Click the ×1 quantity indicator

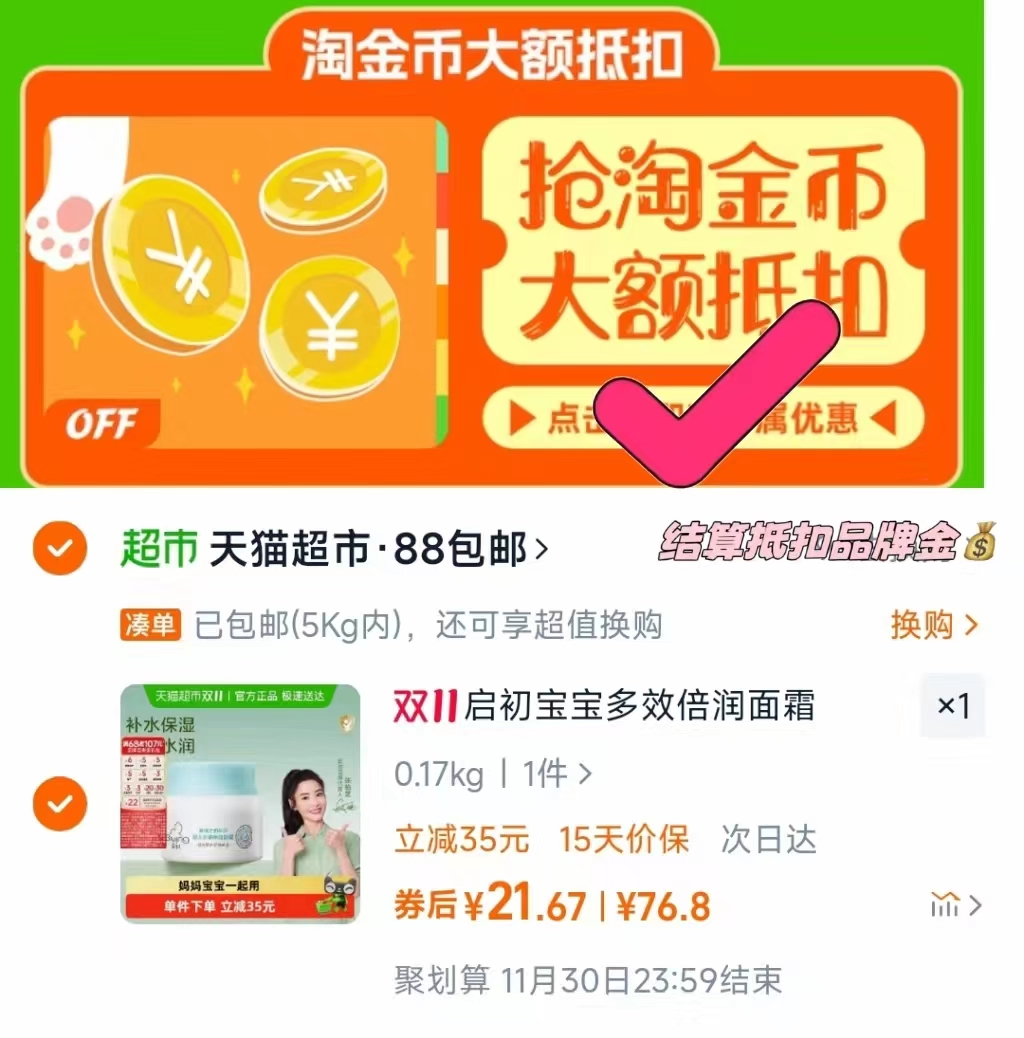point(952,705)
